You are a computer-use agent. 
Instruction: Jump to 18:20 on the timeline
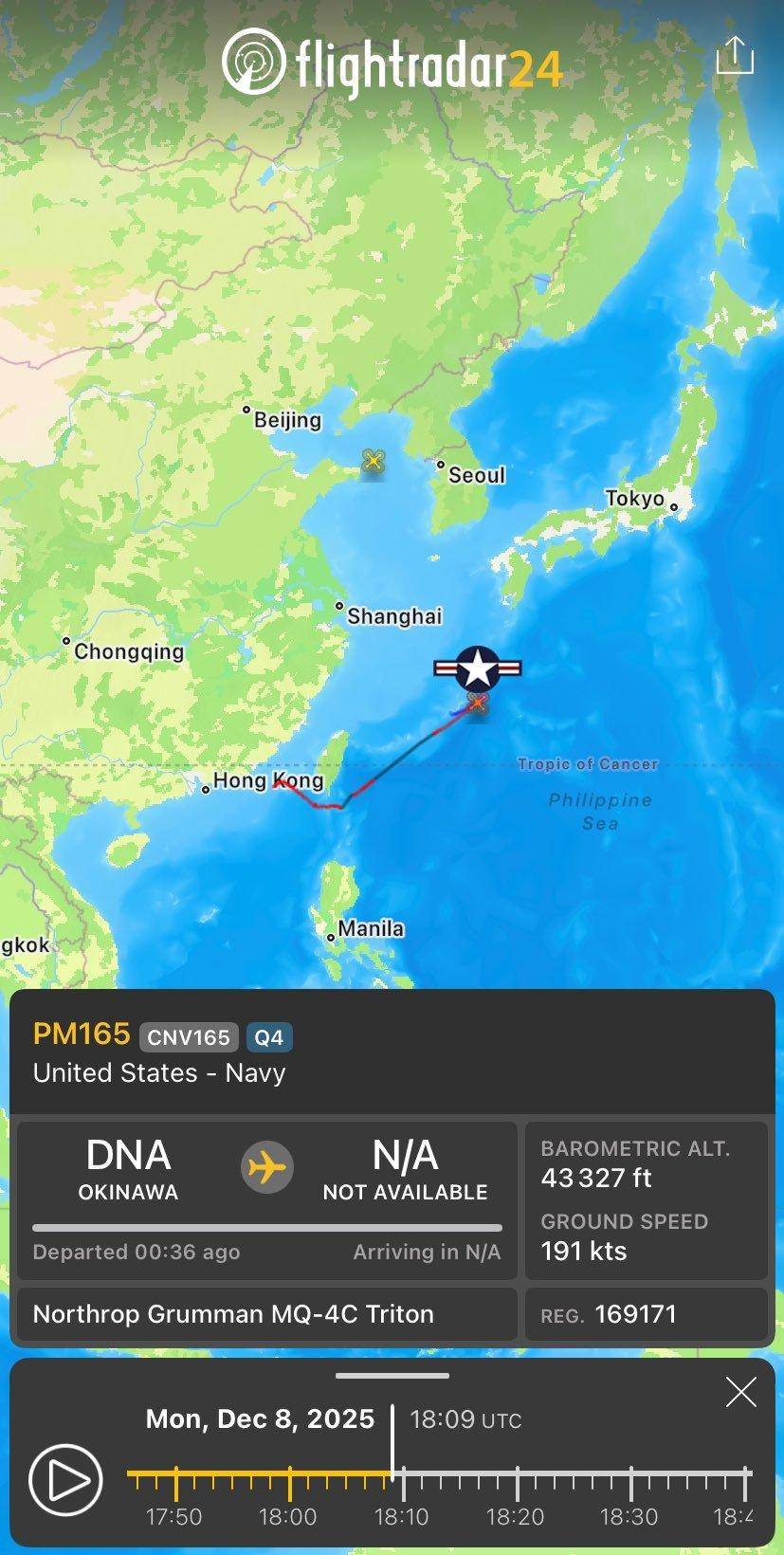[517, 1474]
